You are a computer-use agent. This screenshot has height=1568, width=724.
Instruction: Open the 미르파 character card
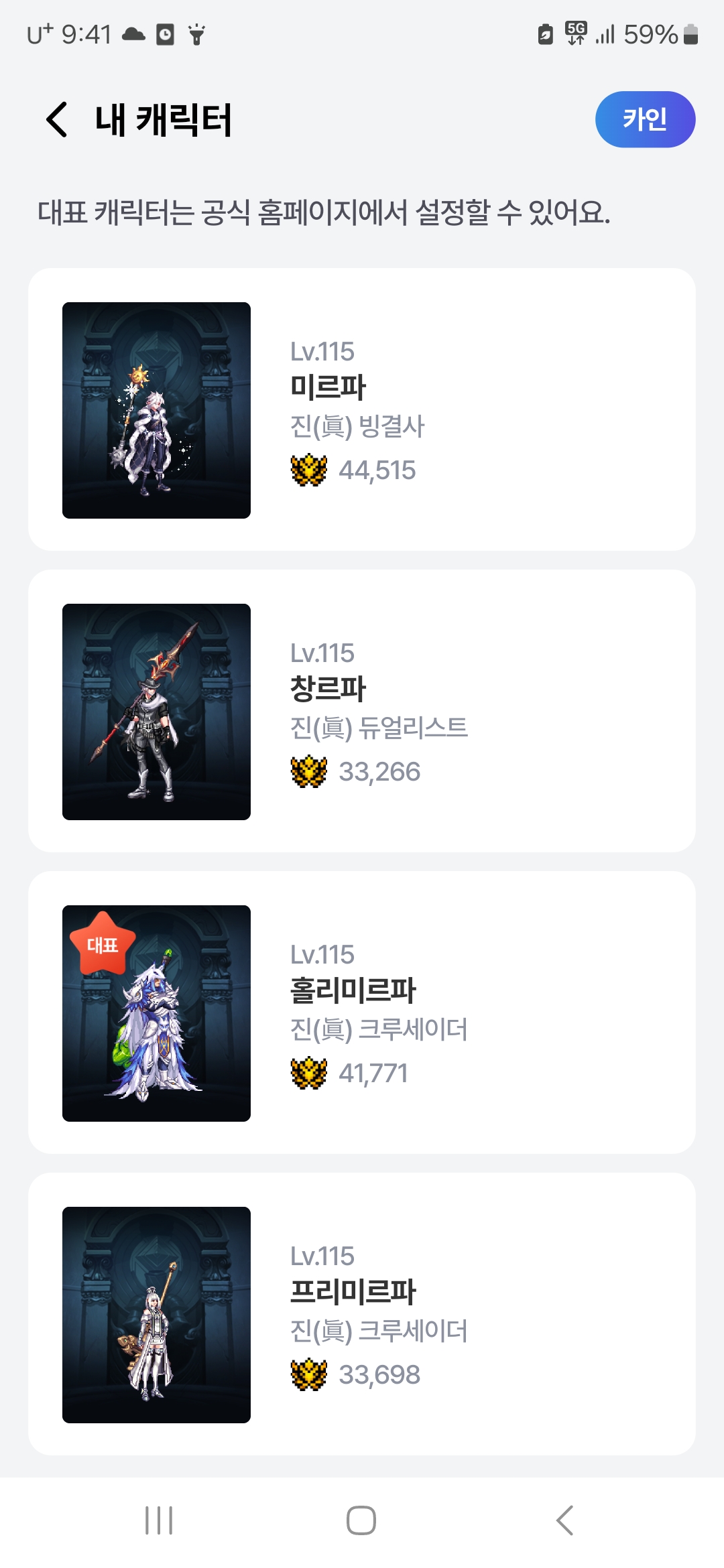point(362,409)
